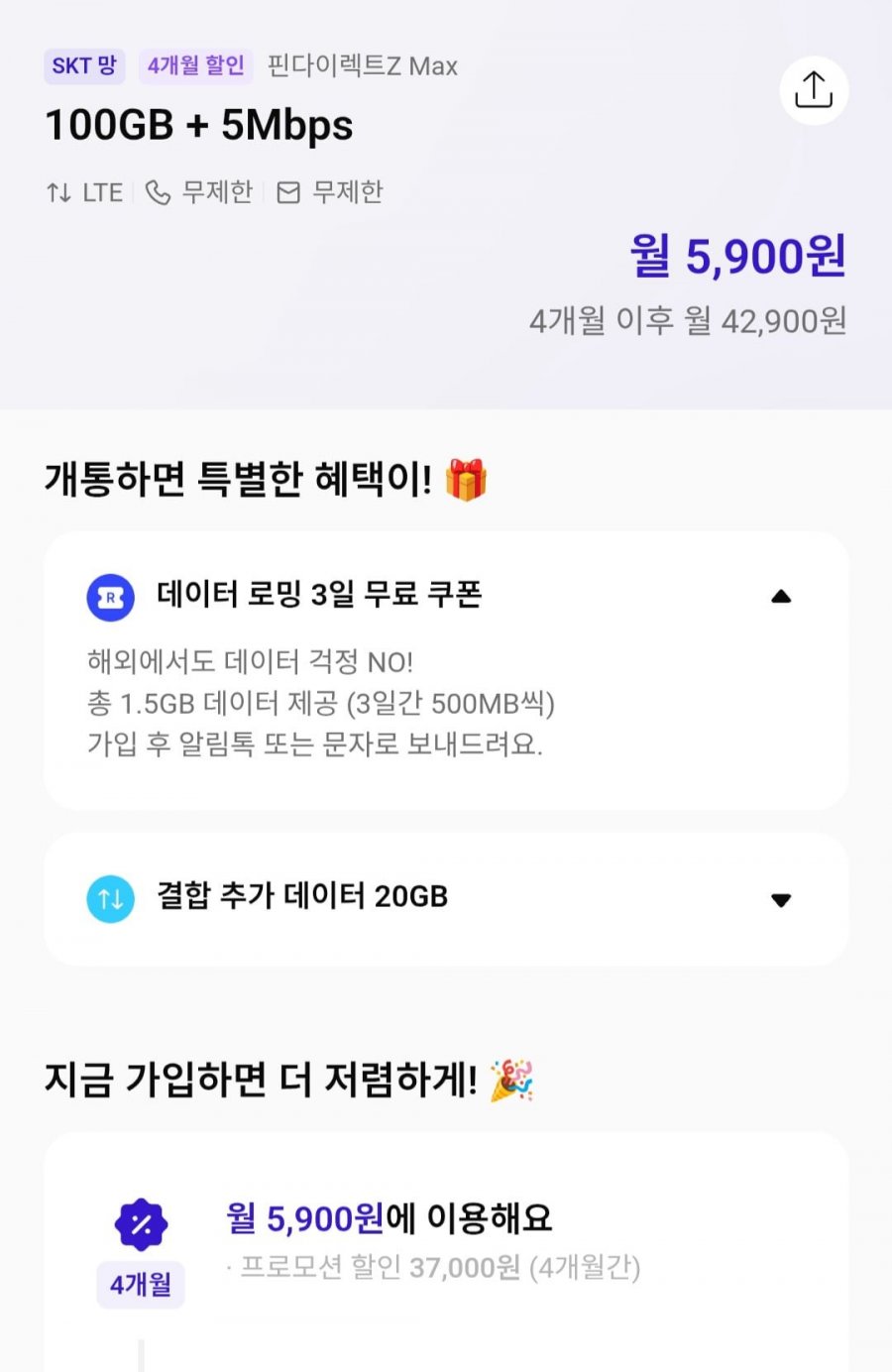Expand the 결합 추가 데이터 20GB section
The image size is (892, 1372).
coord(782,900)
